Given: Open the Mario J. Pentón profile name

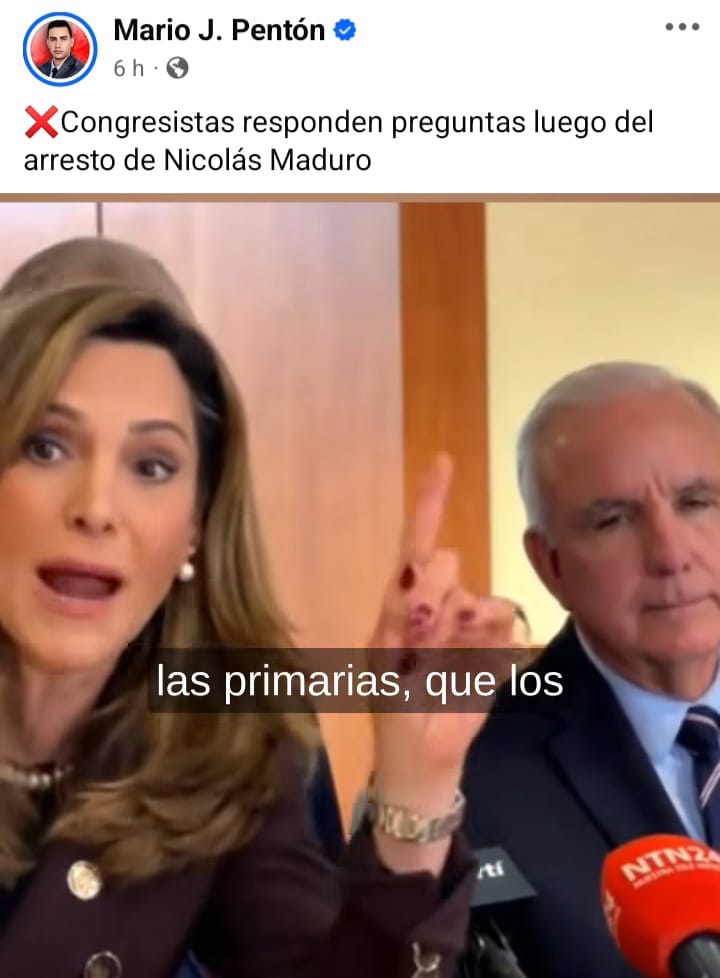Looking at the screenshot, I should [x=219, y=30].
